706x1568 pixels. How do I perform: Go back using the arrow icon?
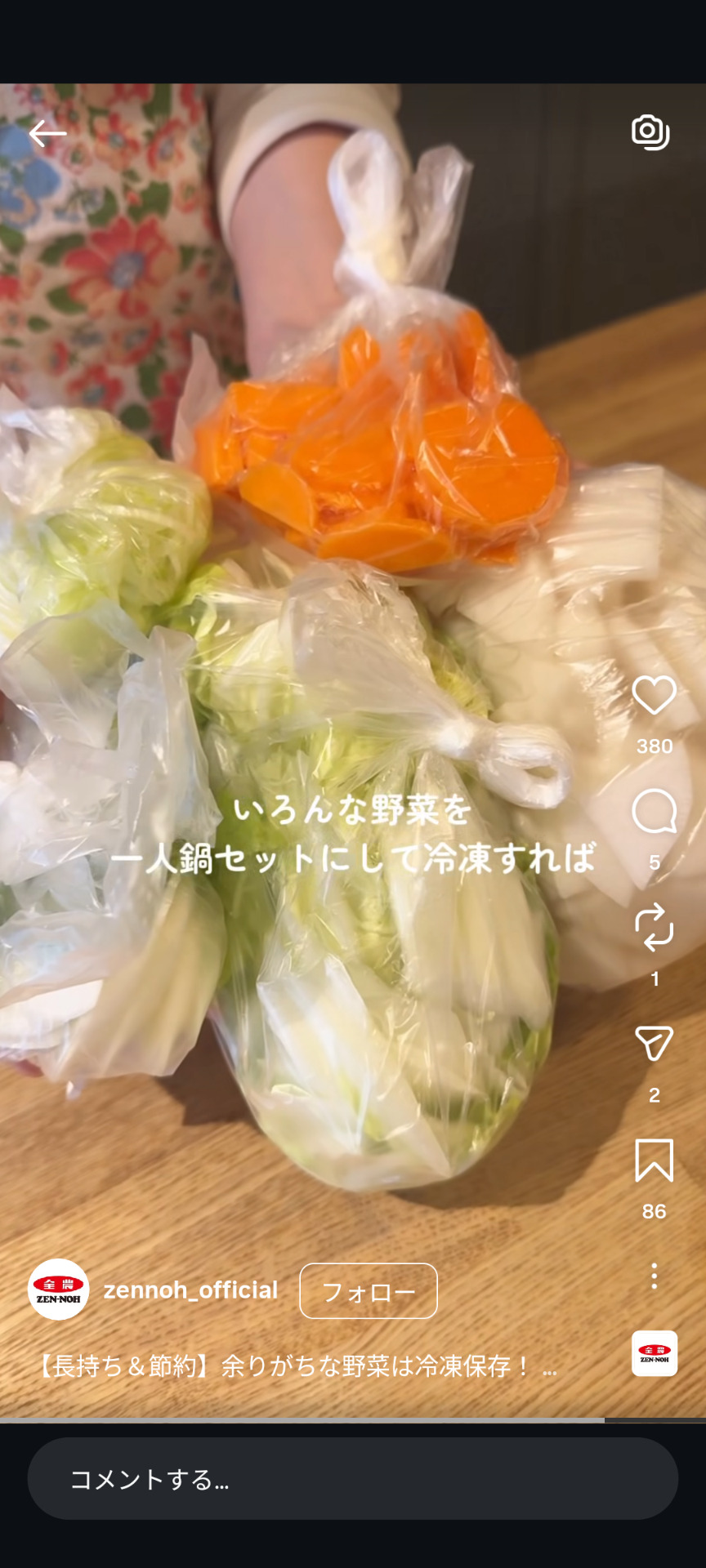point(47,133)
